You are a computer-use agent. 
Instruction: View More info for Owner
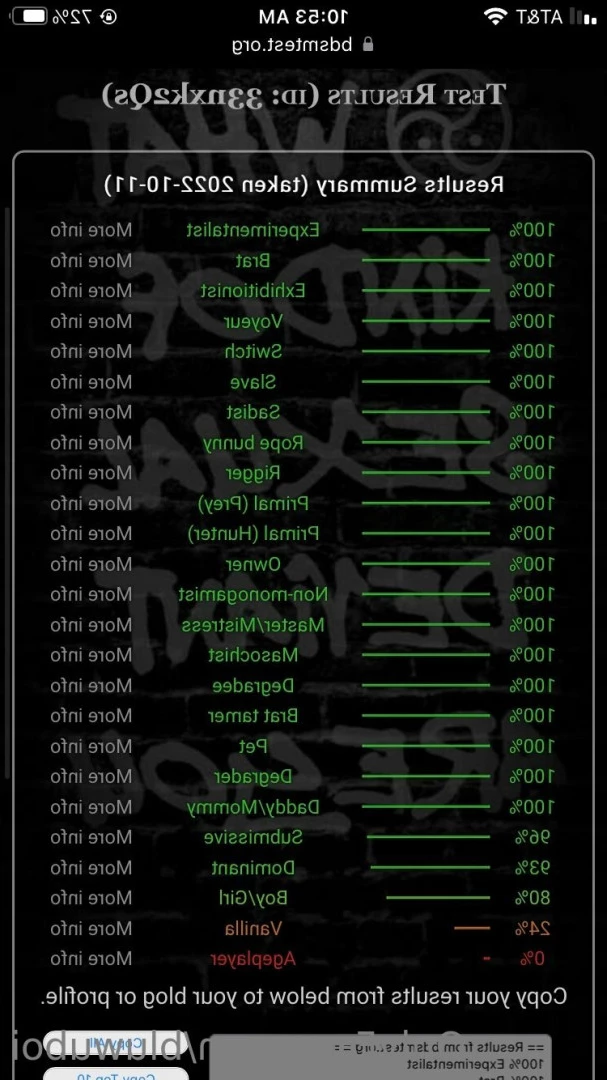(x=91, y=564)
